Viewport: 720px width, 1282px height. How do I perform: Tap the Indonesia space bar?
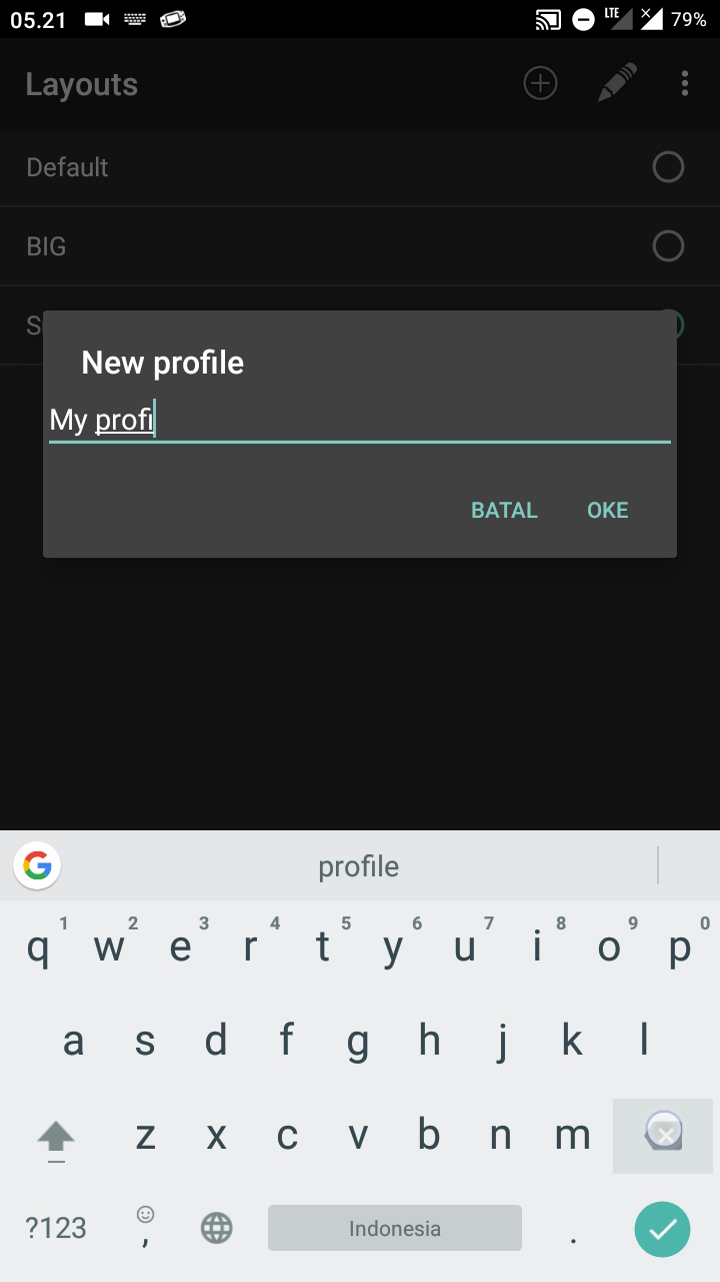tap(394, 1228)
